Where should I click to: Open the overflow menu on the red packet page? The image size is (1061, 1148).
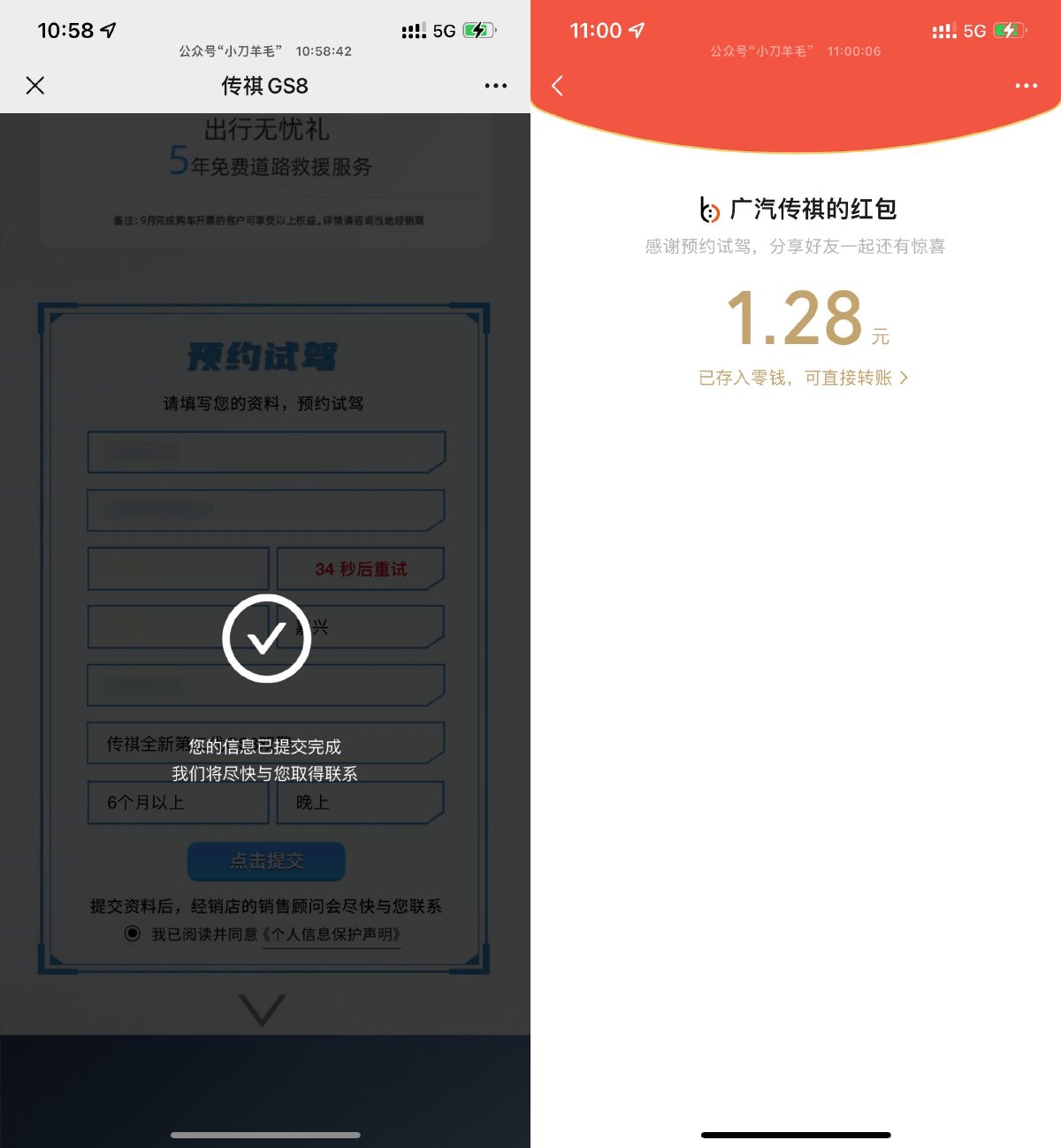point(1026,86)
